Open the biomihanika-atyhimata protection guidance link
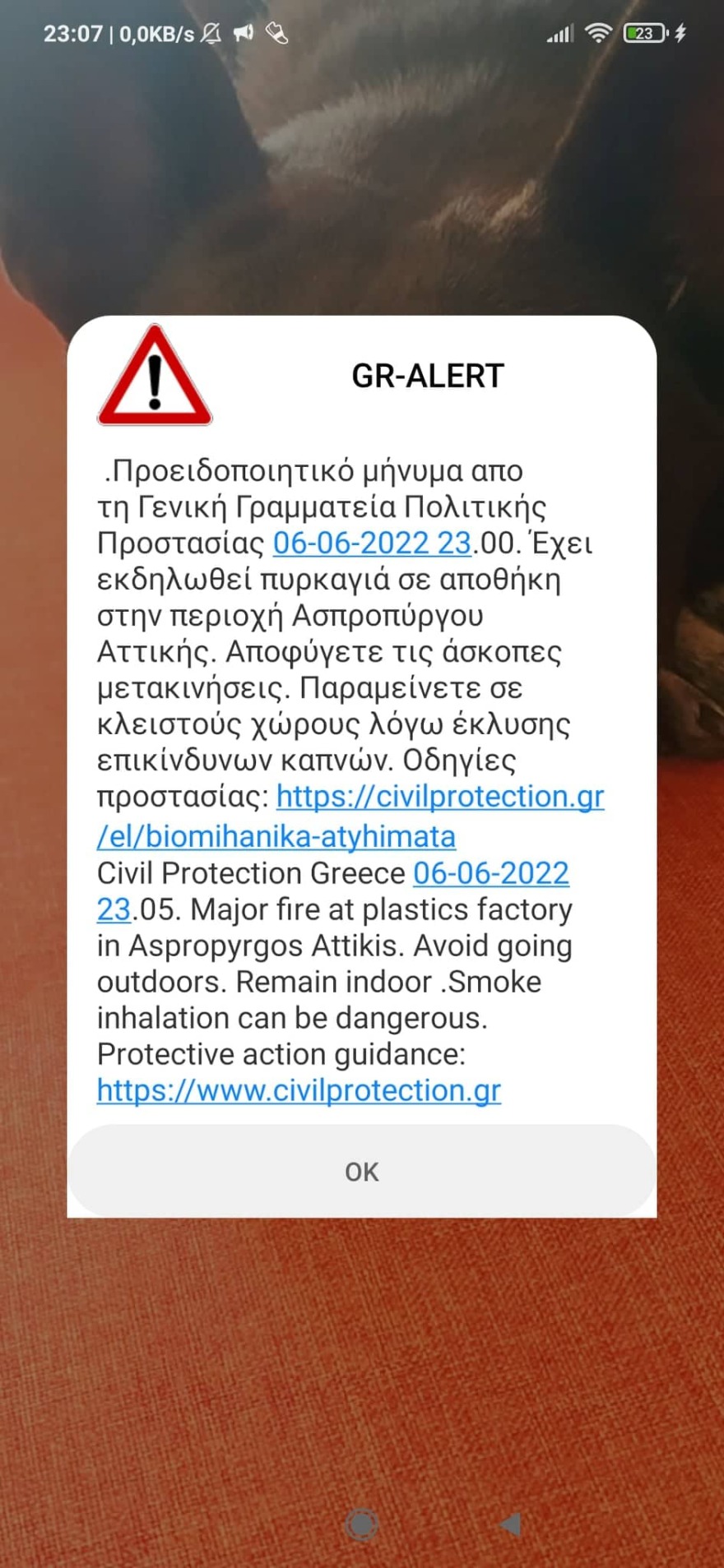Screen dimensions: 724x1568 point(275,835)
